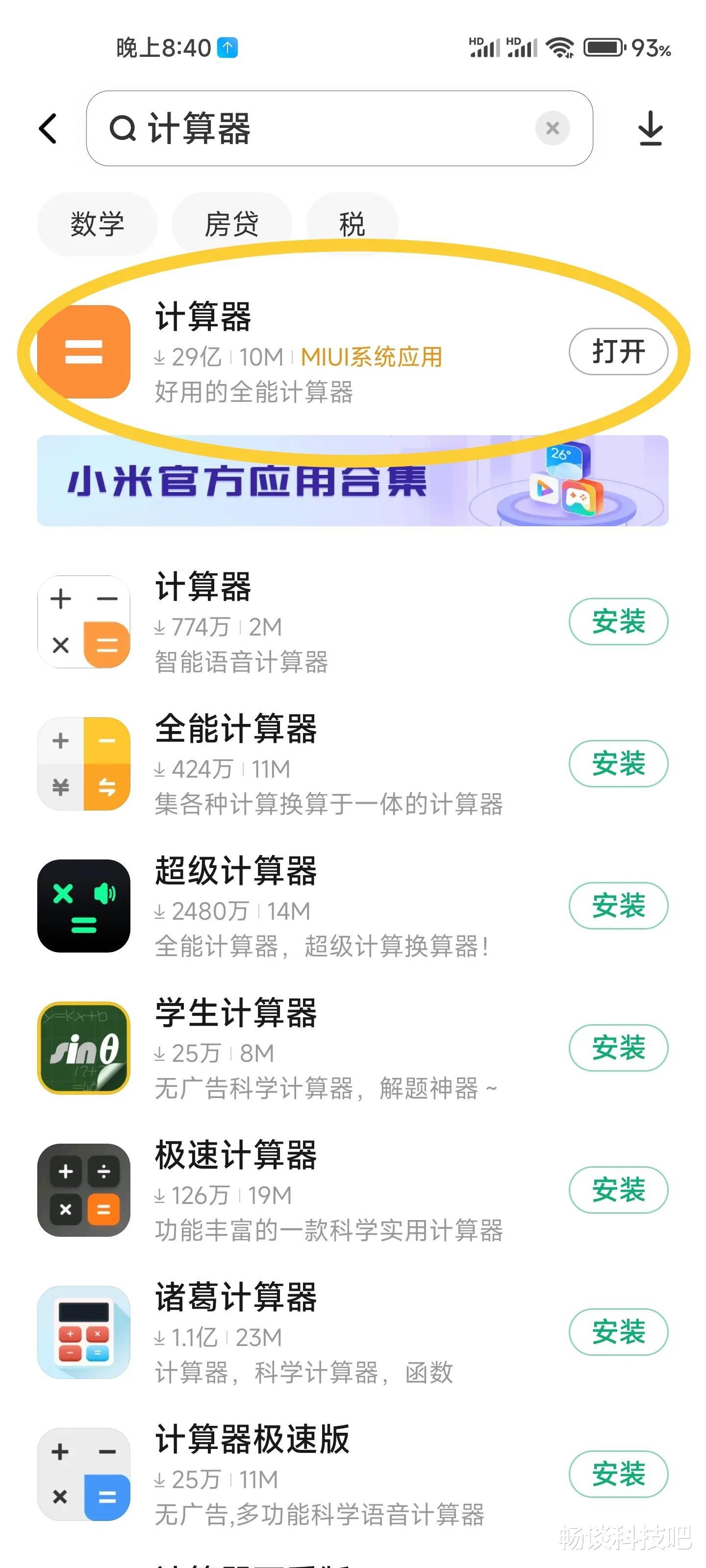
Task: Tap 打开 to launch MIUI 计算器
Action: 618,352
